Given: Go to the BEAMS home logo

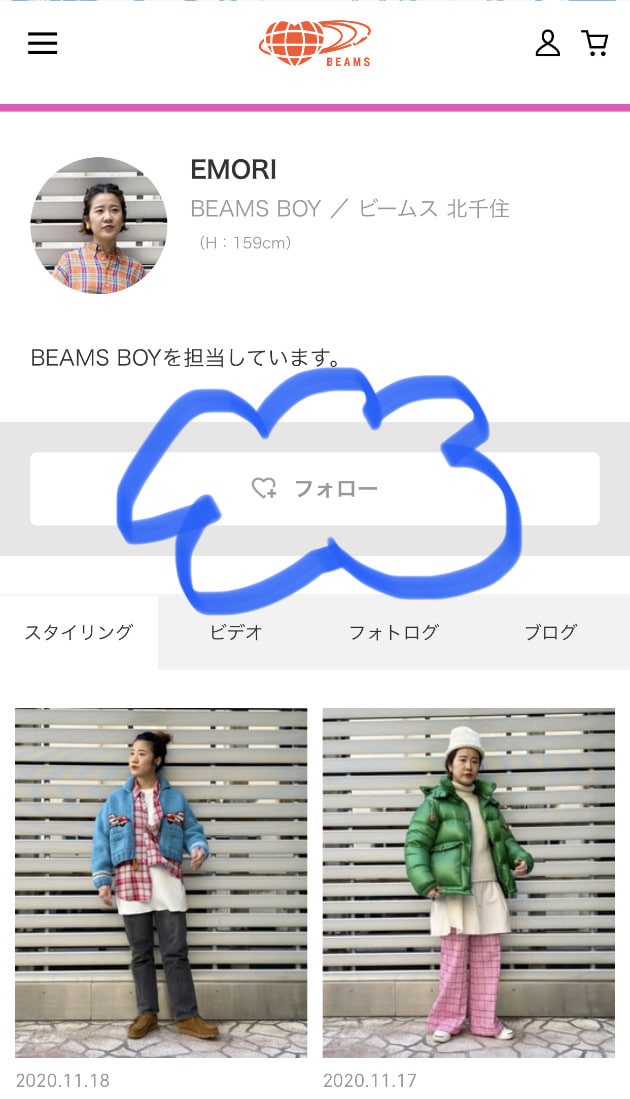Looking at the screenshot, I should [315, 43].
